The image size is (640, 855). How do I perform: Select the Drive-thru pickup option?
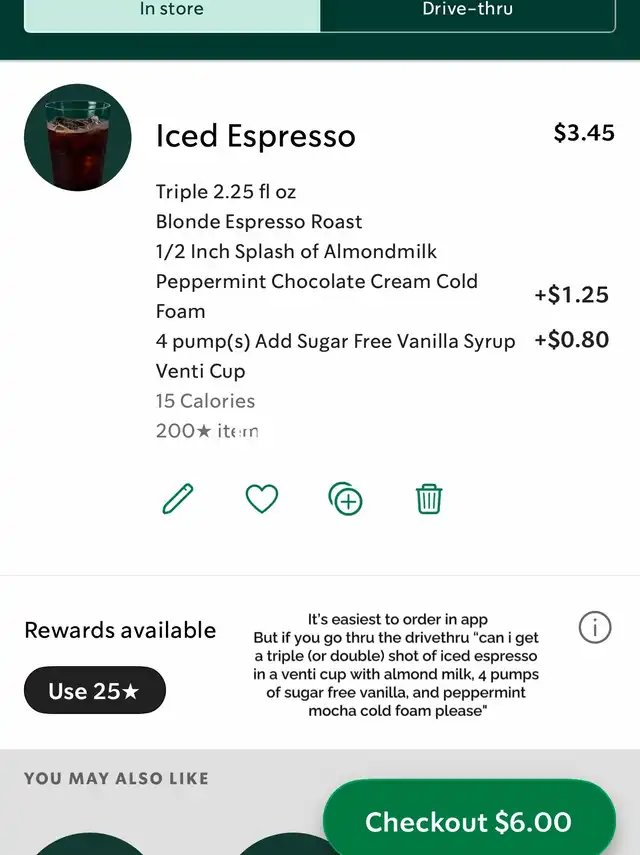[467, 12]
